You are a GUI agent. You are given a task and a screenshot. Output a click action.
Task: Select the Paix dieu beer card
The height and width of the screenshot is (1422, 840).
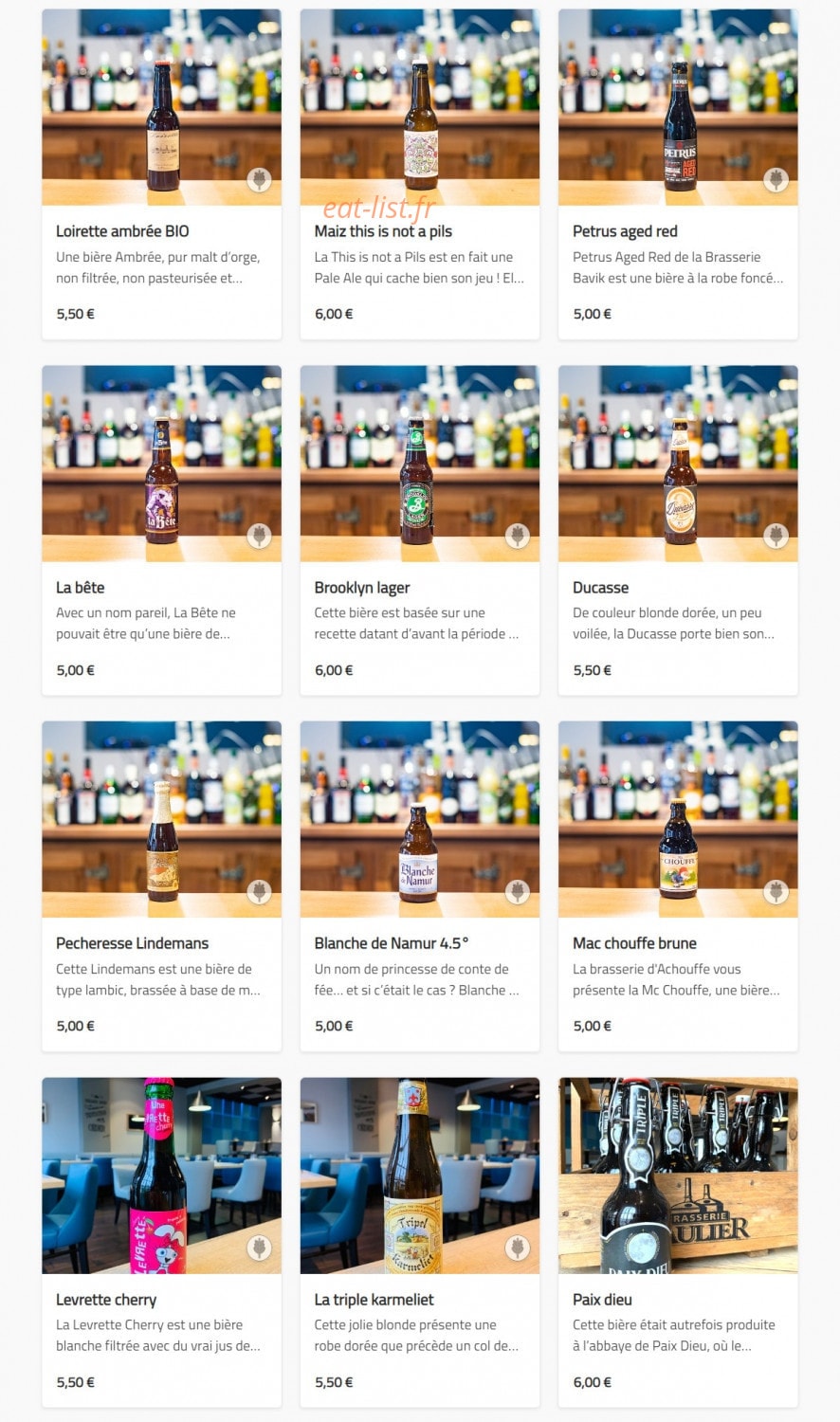pyautogui.click(x=678, y=1242)
